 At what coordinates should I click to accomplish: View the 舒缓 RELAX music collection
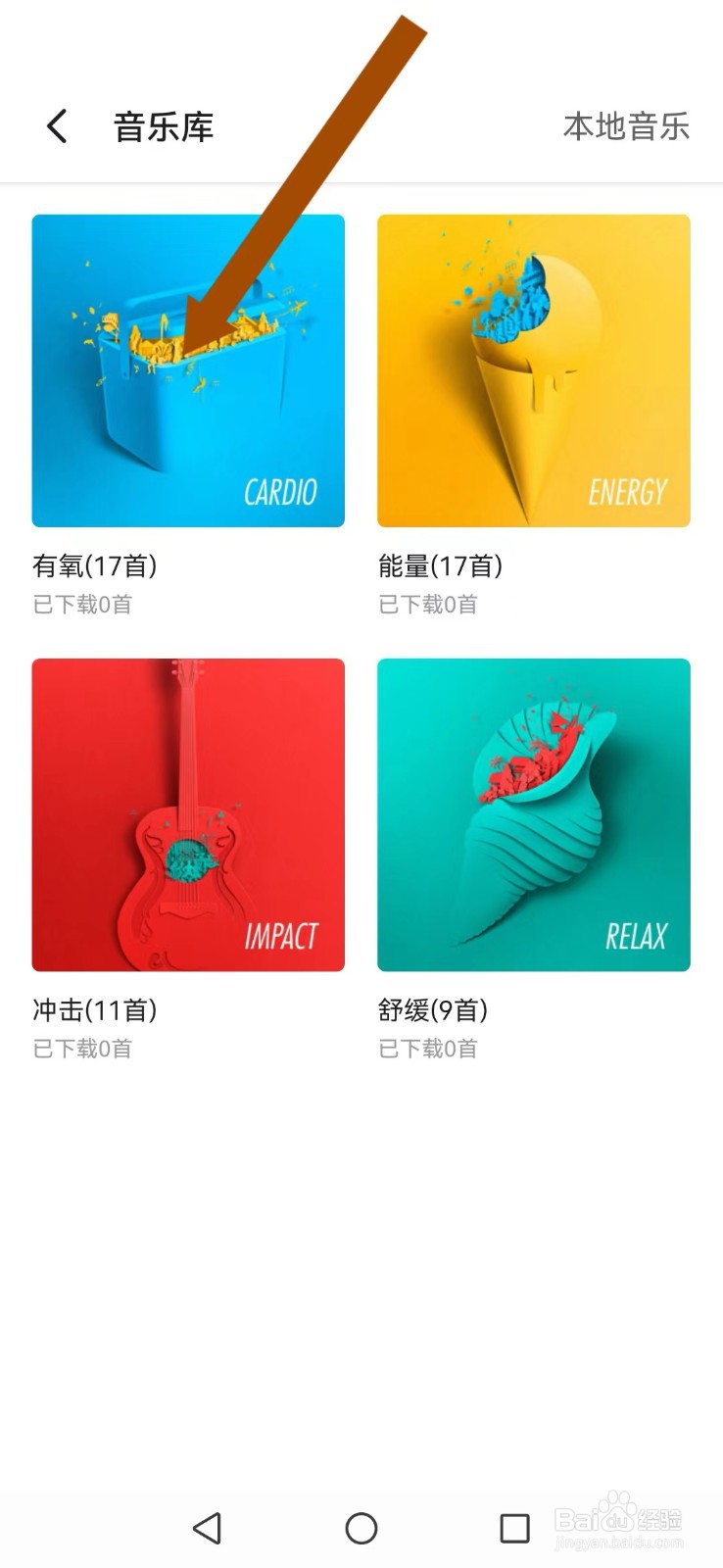point(534,814)
